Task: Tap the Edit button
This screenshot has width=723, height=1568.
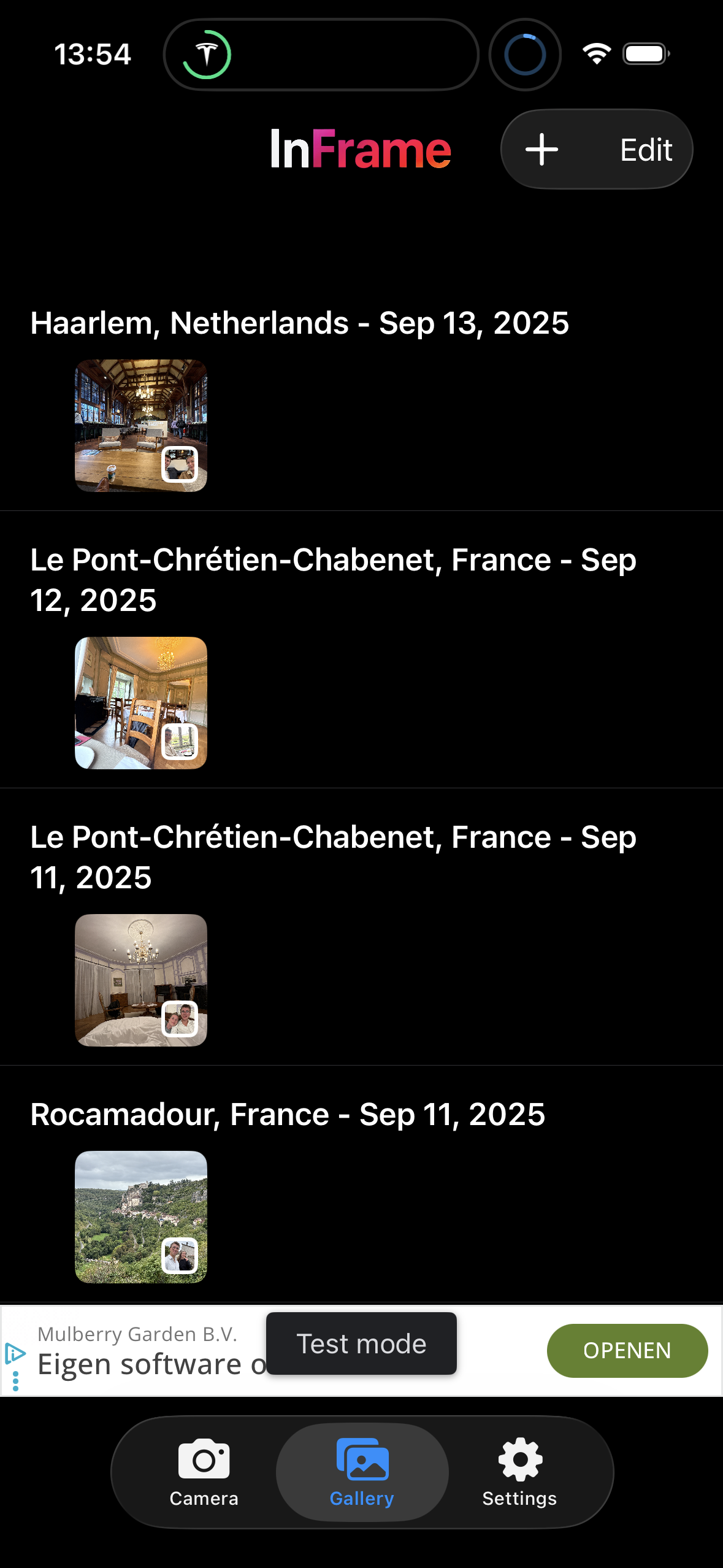Action: [x=646, y=150]
